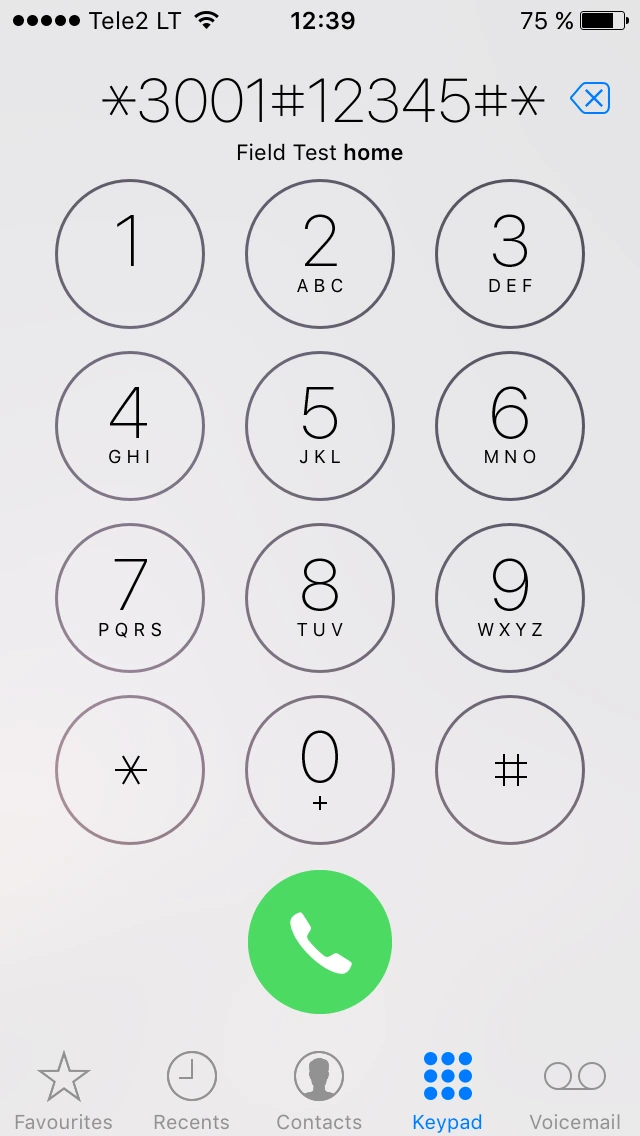Dial the 5 JKL key
Screen dimensions: 640x1136
tap(320, 426)
